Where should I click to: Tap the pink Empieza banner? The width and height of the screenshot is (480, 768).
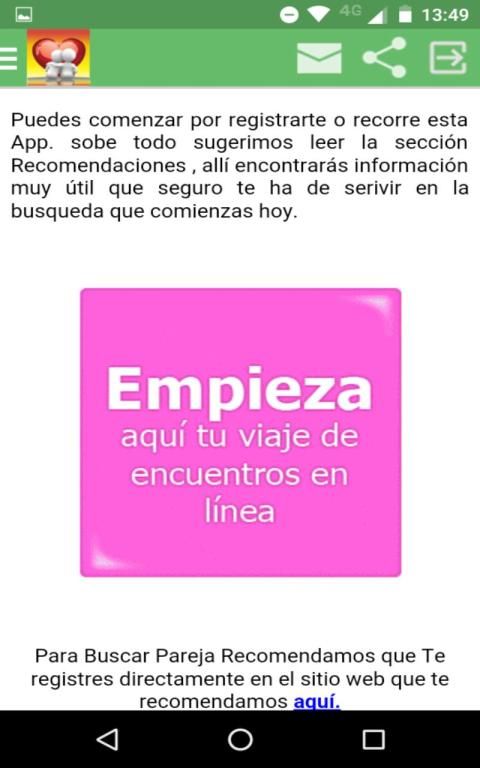click(x=240, y=432)
